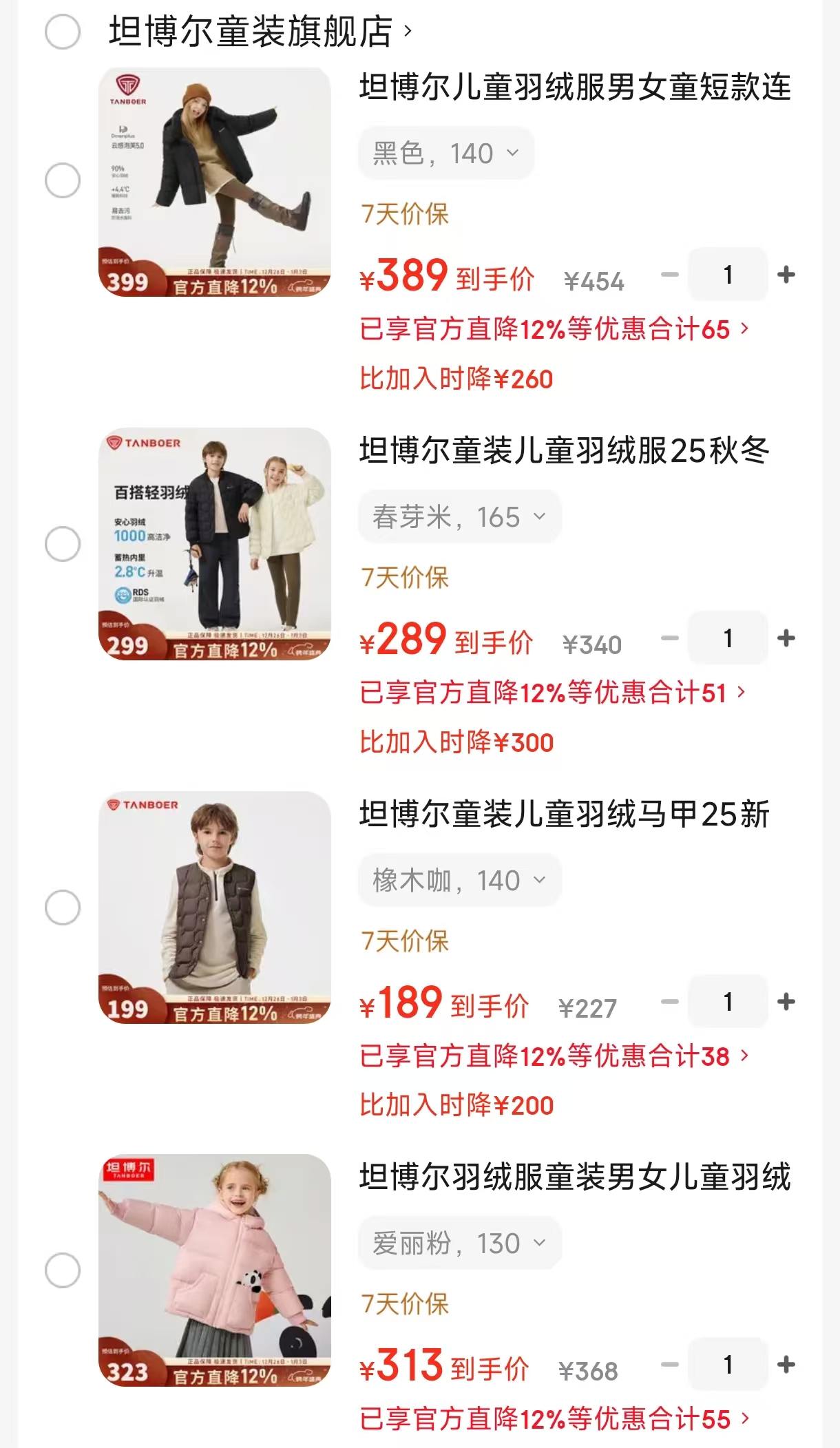Select the 黑色 140 down jacket item
Image resolution: width=840 pixels, height=1448 pixels.
(63, 180)
